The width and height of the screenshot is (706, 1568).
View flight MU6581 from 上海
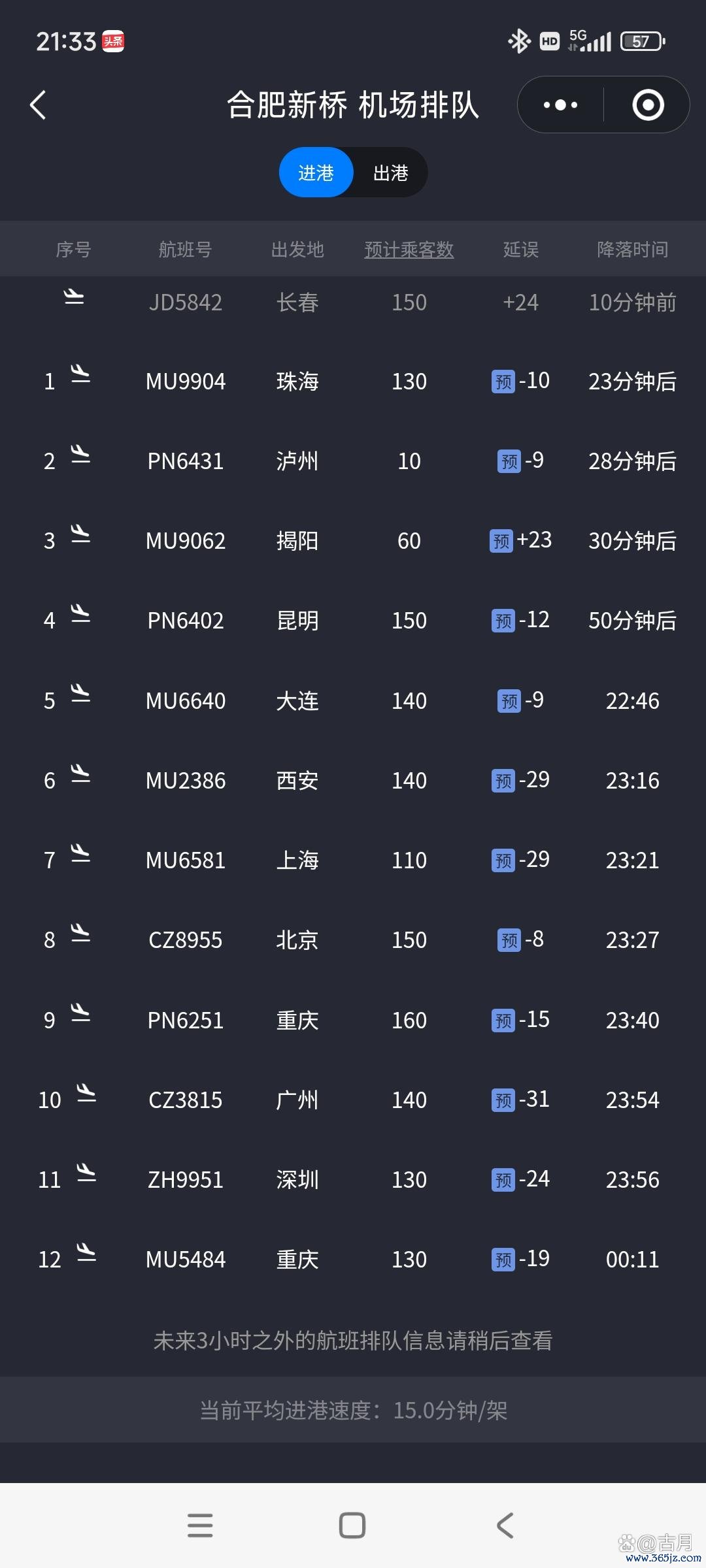pyautogui.click(x=186, y=860)
